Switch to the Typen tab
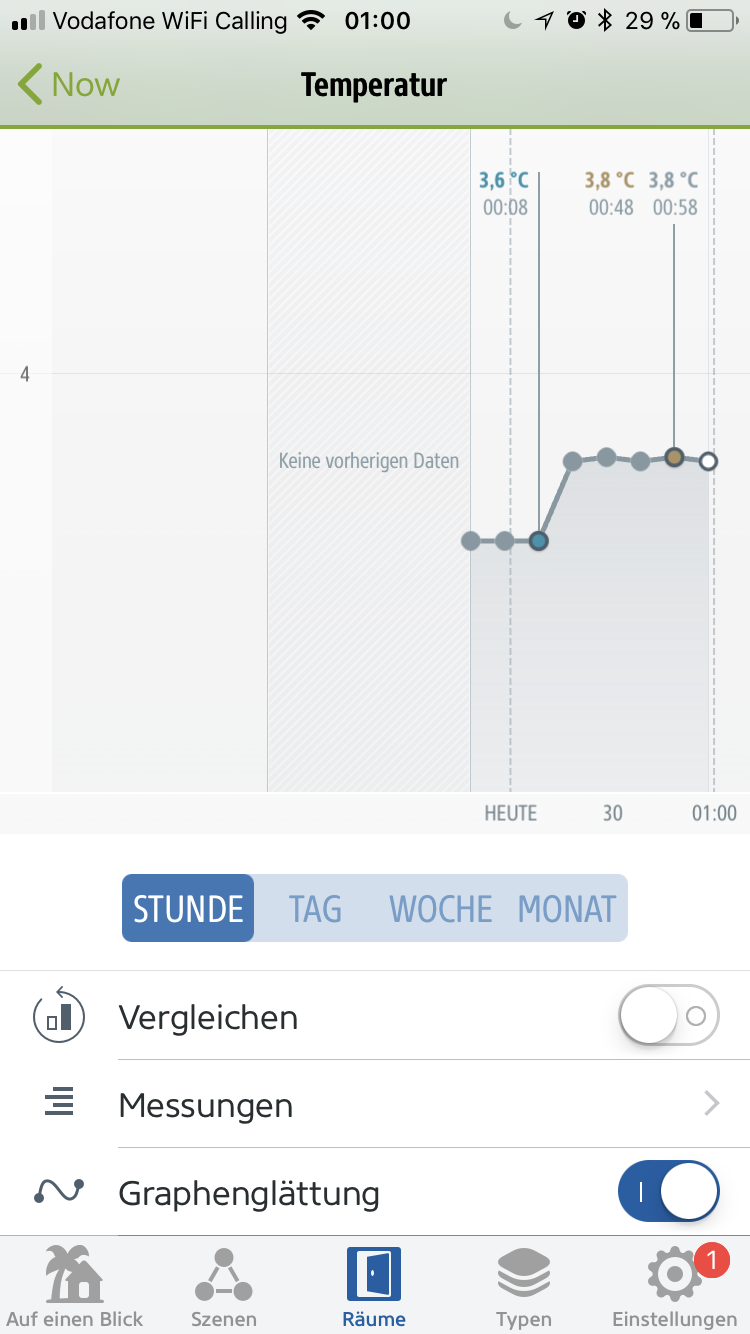Screen dimensions: 750x1334 point(524,1286)
